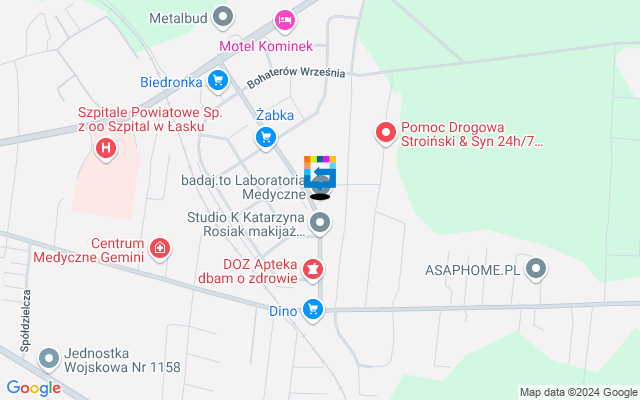Tap the Biedronka store marker
Screen dimensions: 640x400
220,81
